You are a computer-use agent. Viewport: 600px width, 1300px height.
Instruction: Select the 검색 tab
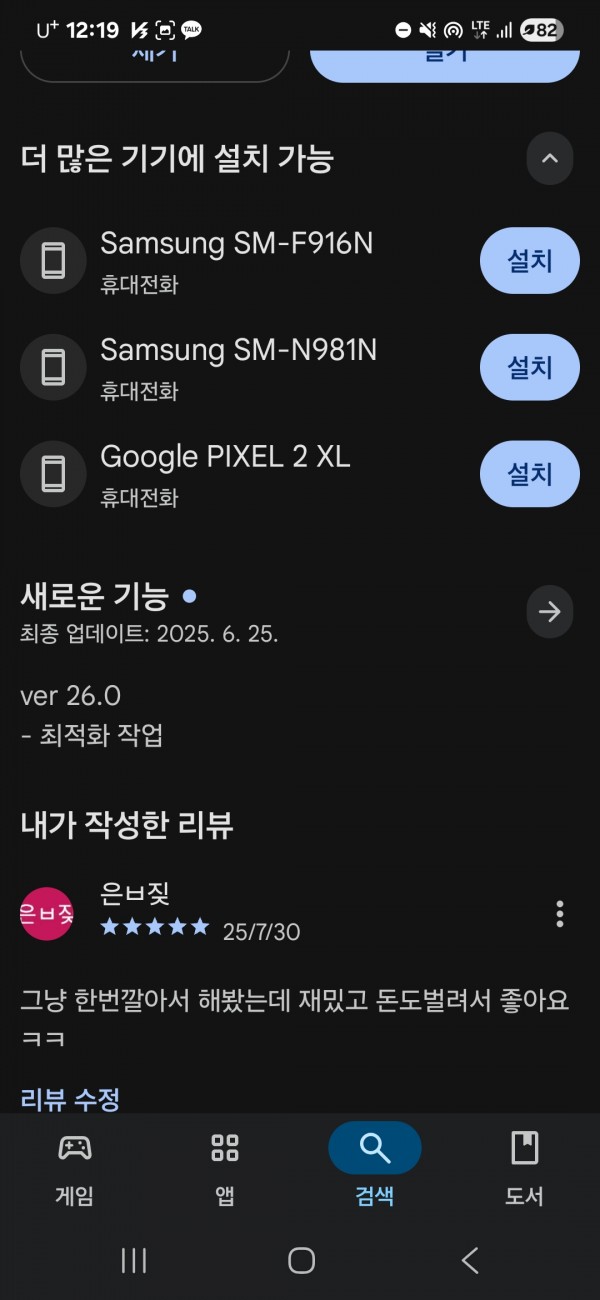click(375, 1166)
